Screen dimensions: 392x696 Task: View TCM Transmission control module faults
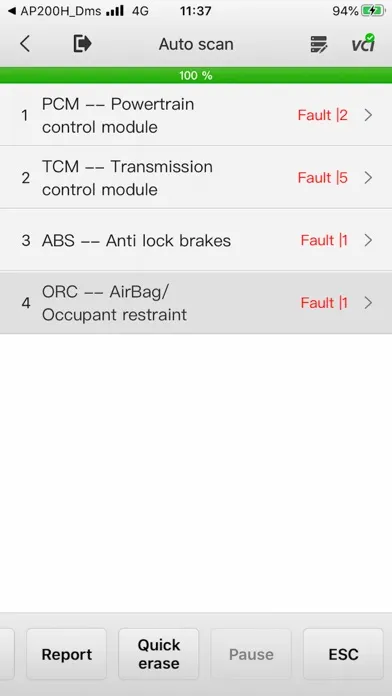tap(196, 178)
